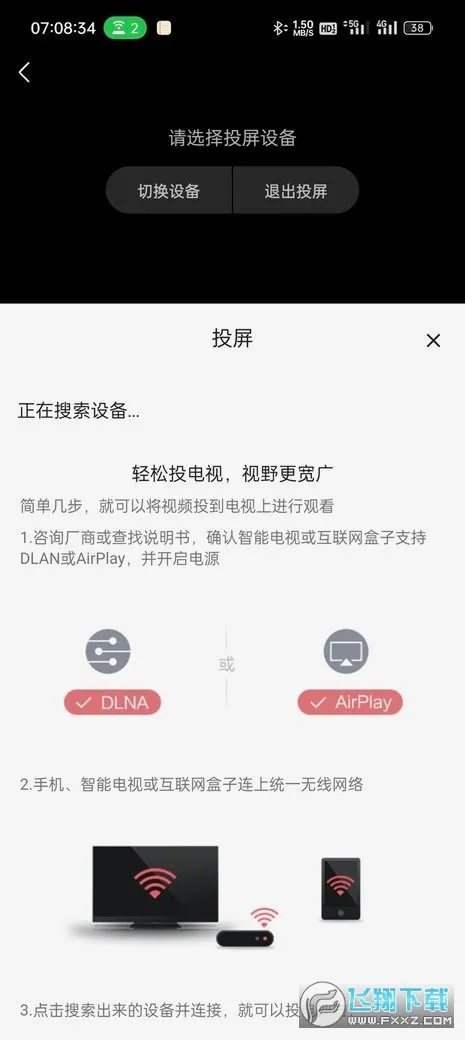465x1040 pixels.
Task: Go back using the top-left arrow
Action: (25, 72)
